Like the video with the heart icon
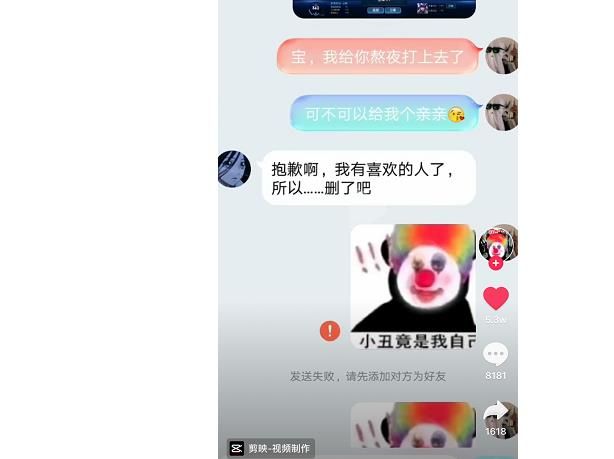614x459 pixels. [496, 297]
